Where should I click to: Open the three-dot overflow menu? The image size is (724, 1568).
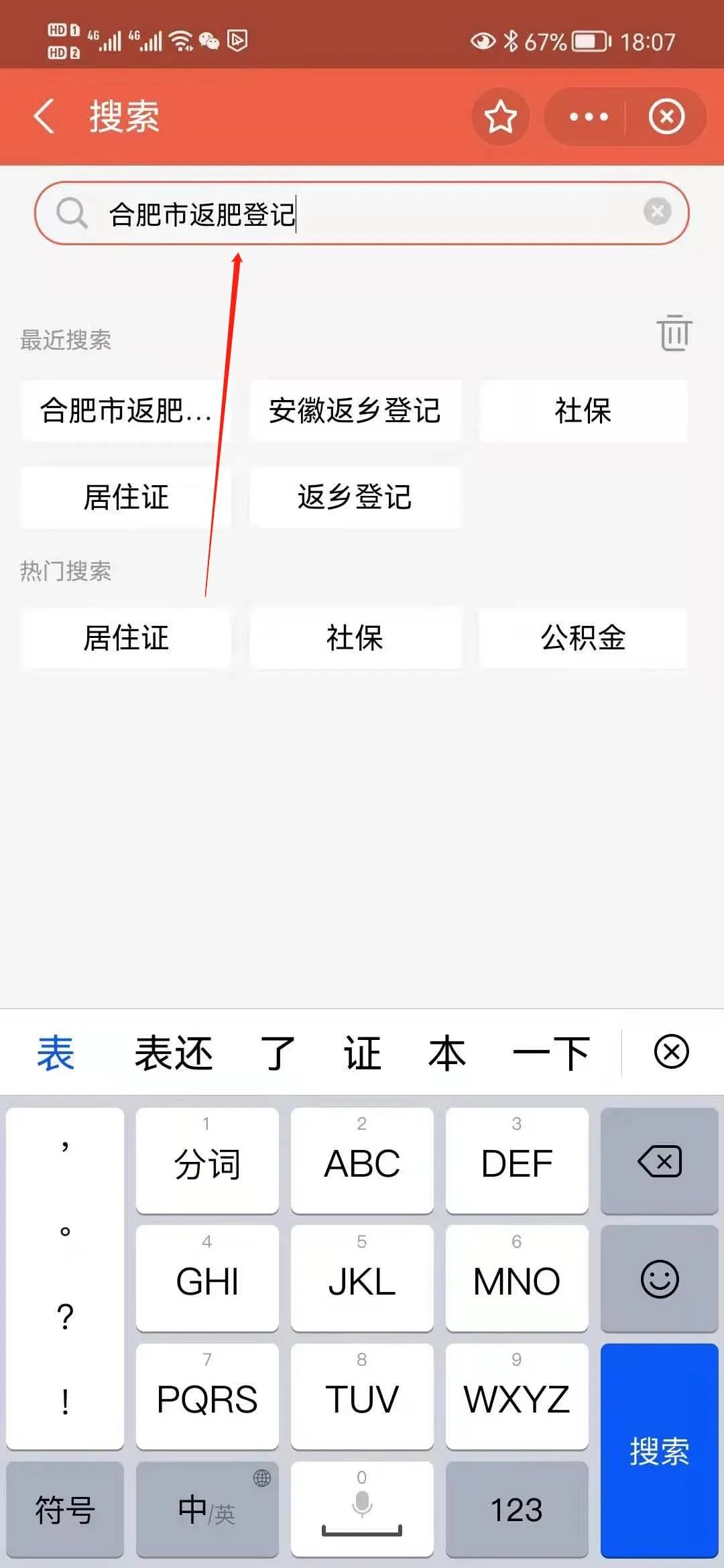point(588,117)
